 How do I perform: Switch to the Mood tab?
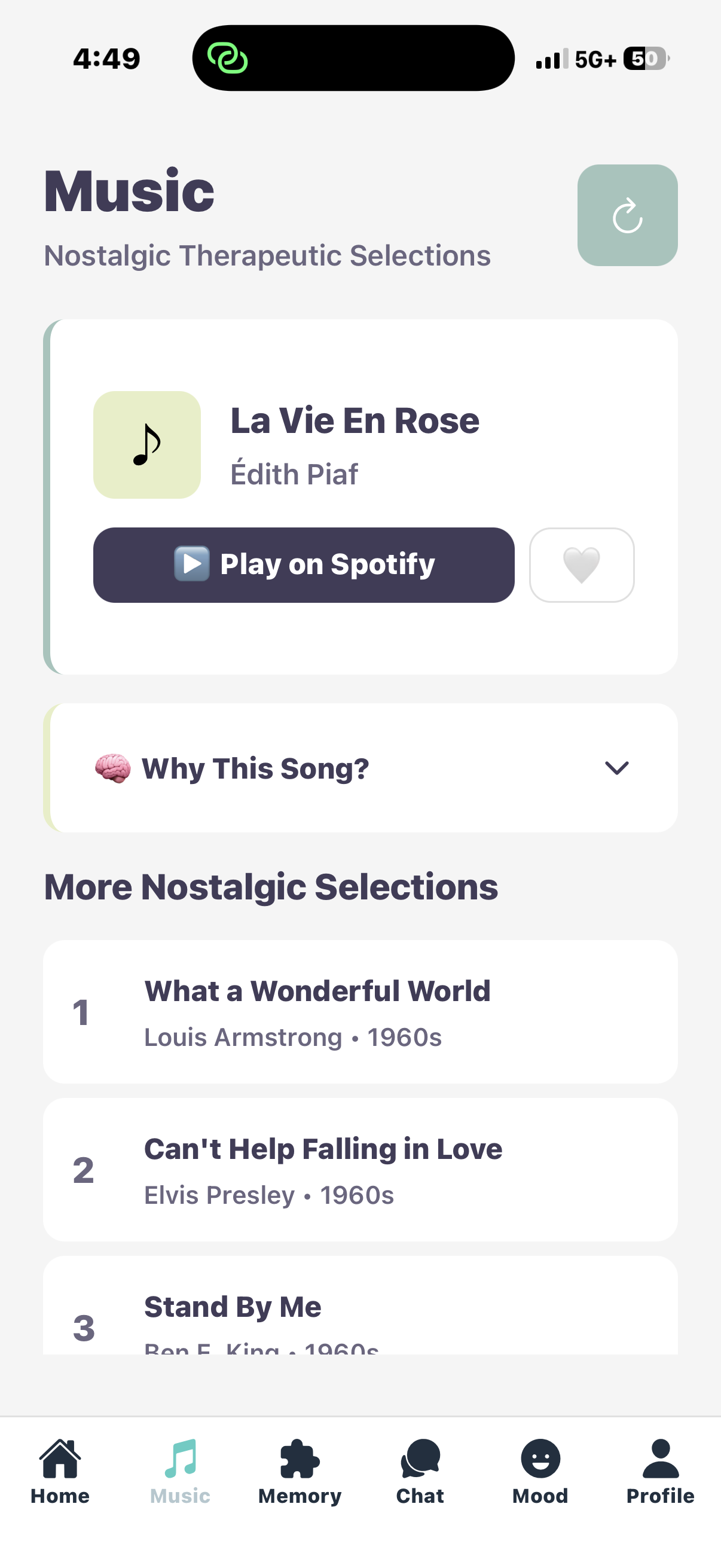click(540, 1471)
